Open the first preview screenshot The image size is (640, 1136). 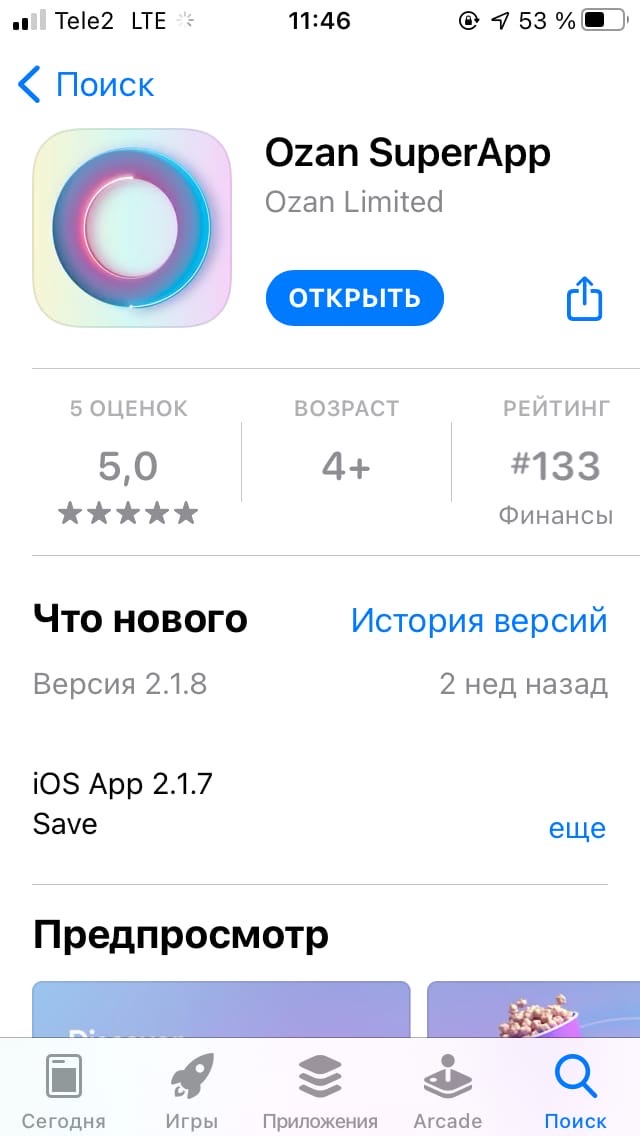pyautogui.click(x=221, y=1009)
